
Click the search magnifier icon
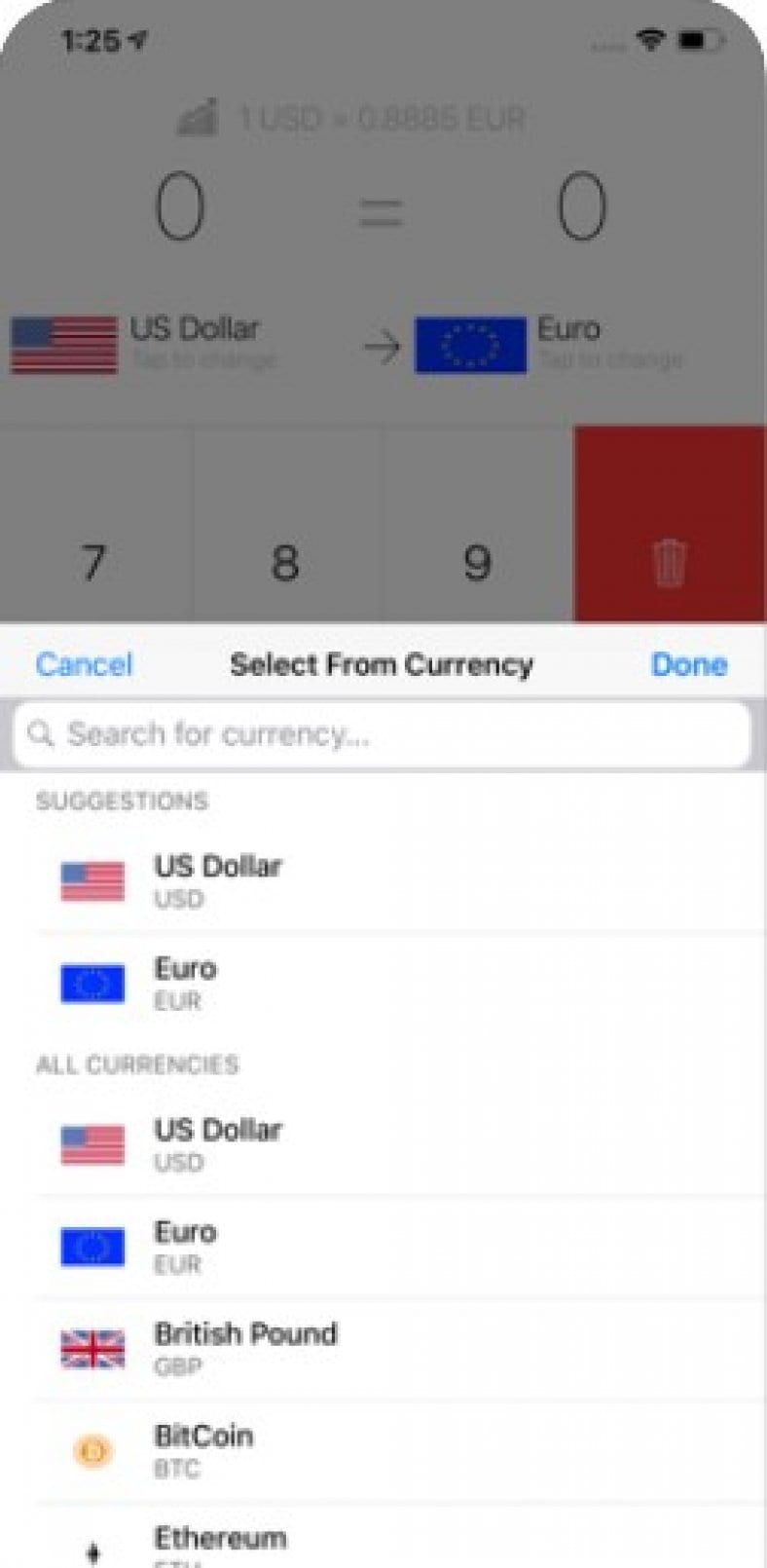coord(41,734)
